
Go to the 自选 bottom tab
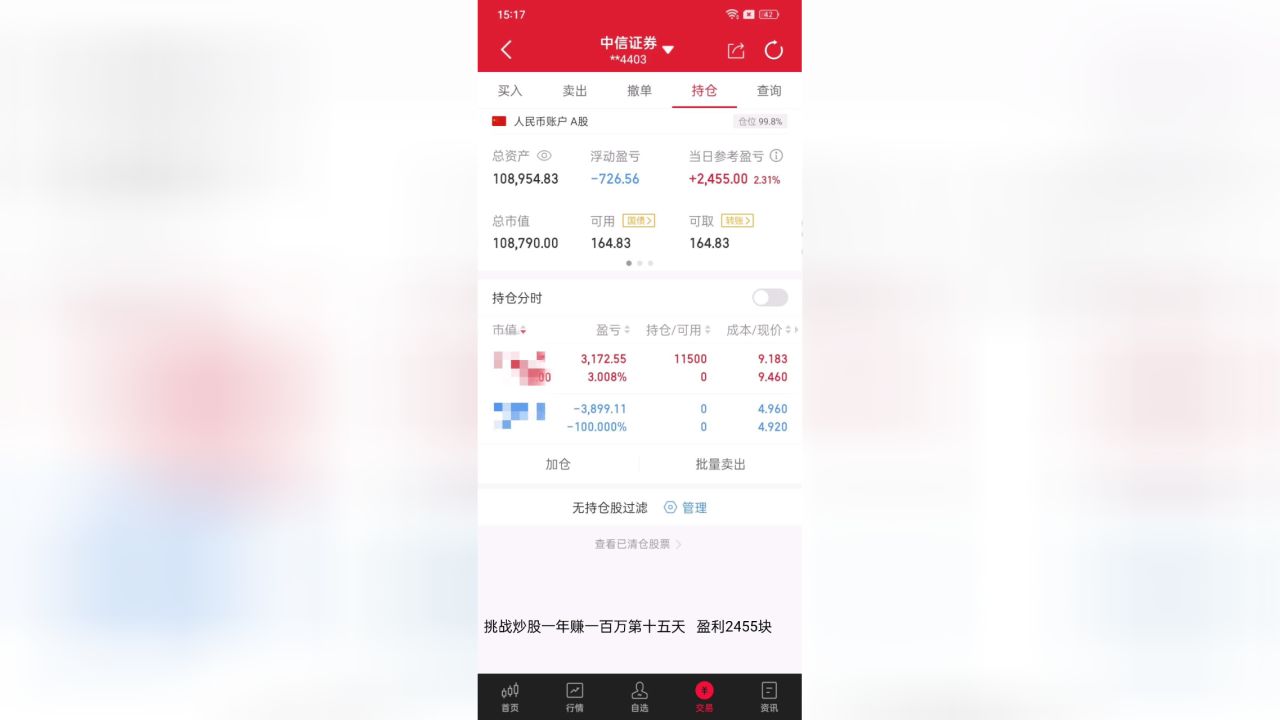coord(640,697)
